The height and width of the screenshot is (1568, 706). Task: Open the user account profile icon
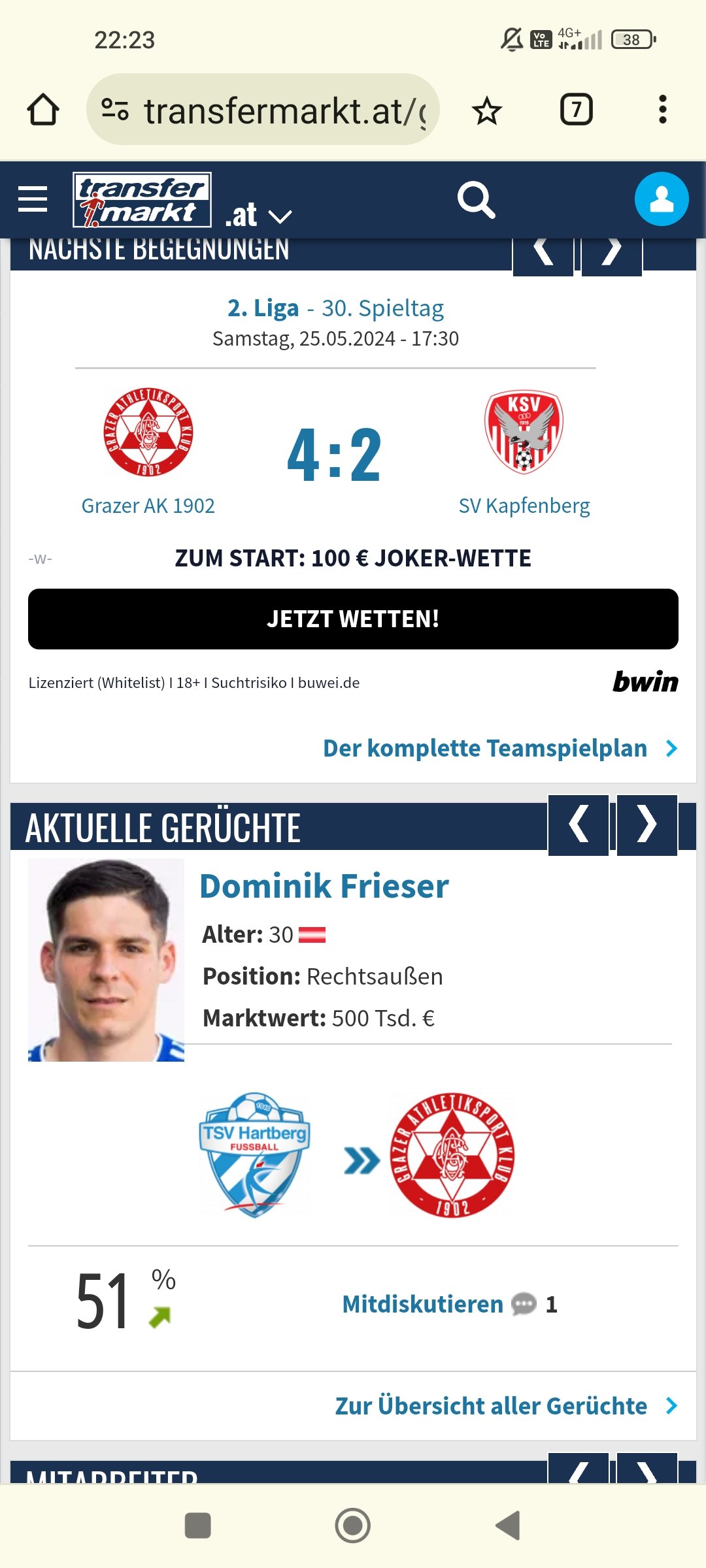point(662,199)
